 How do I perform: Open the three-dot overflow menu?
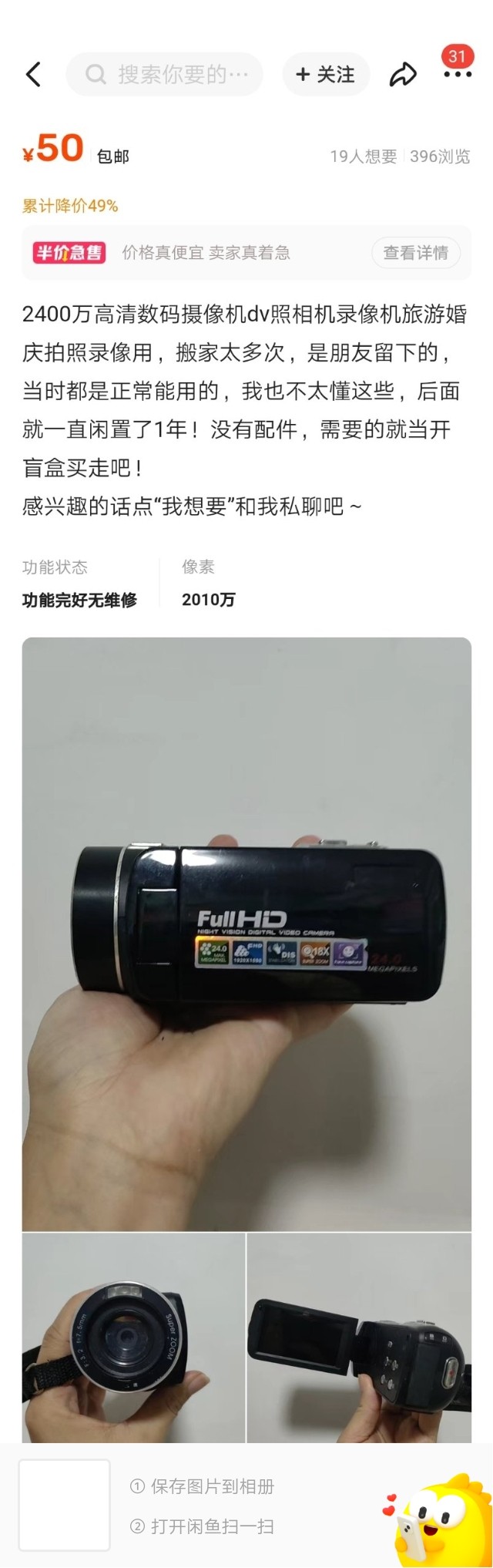tap(457, 74)
